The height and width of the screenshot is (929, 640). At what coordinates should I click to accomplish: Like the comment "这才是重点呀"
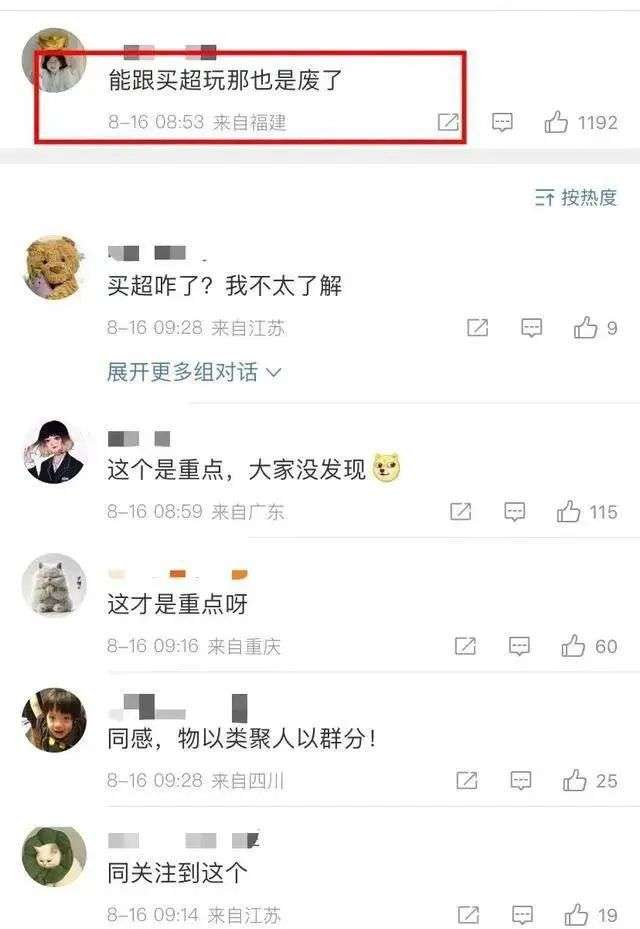(x=573, y=646)
